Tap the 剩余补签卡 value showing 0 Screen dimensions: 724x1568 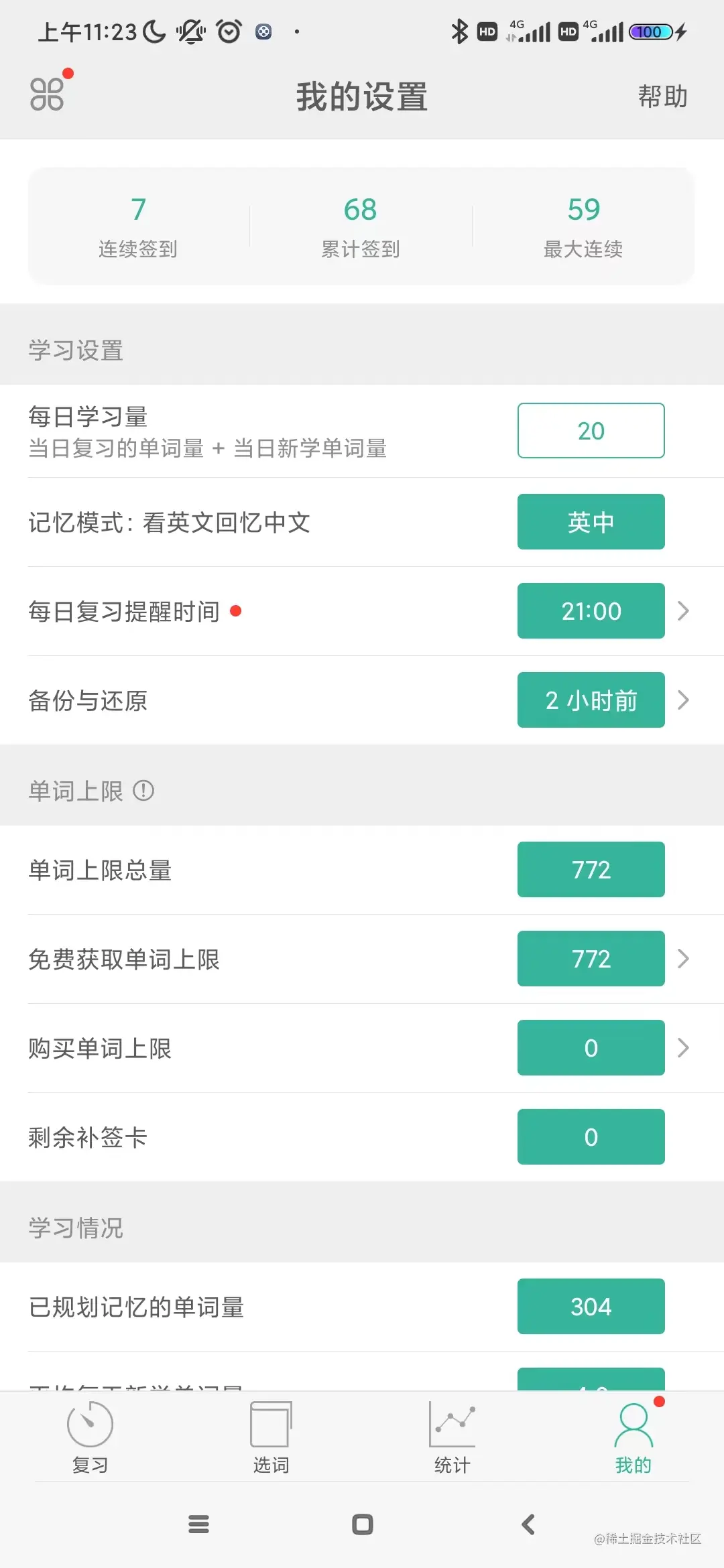tap(590, 1136)
